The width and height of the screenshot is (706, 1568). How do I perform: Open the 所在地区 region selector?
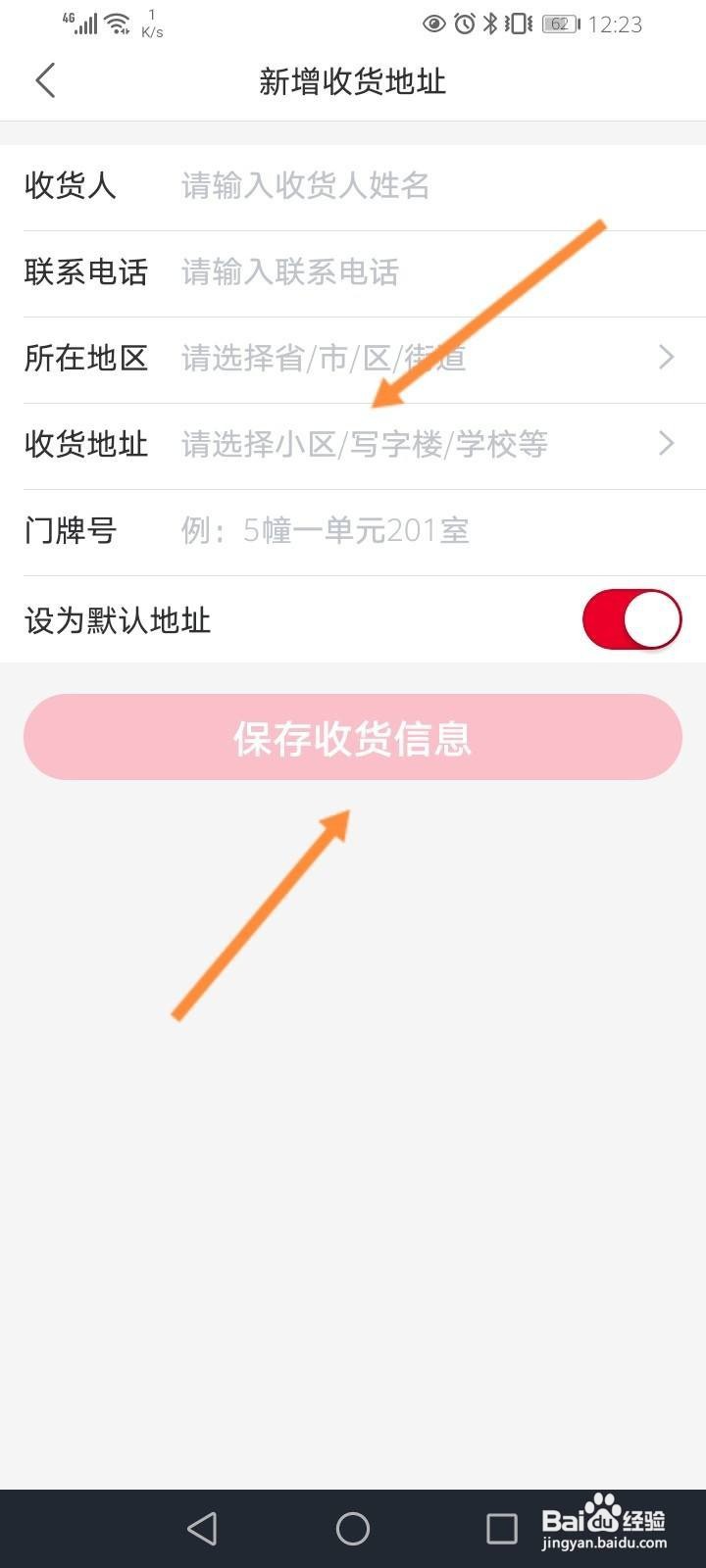(x=353, y=359)
